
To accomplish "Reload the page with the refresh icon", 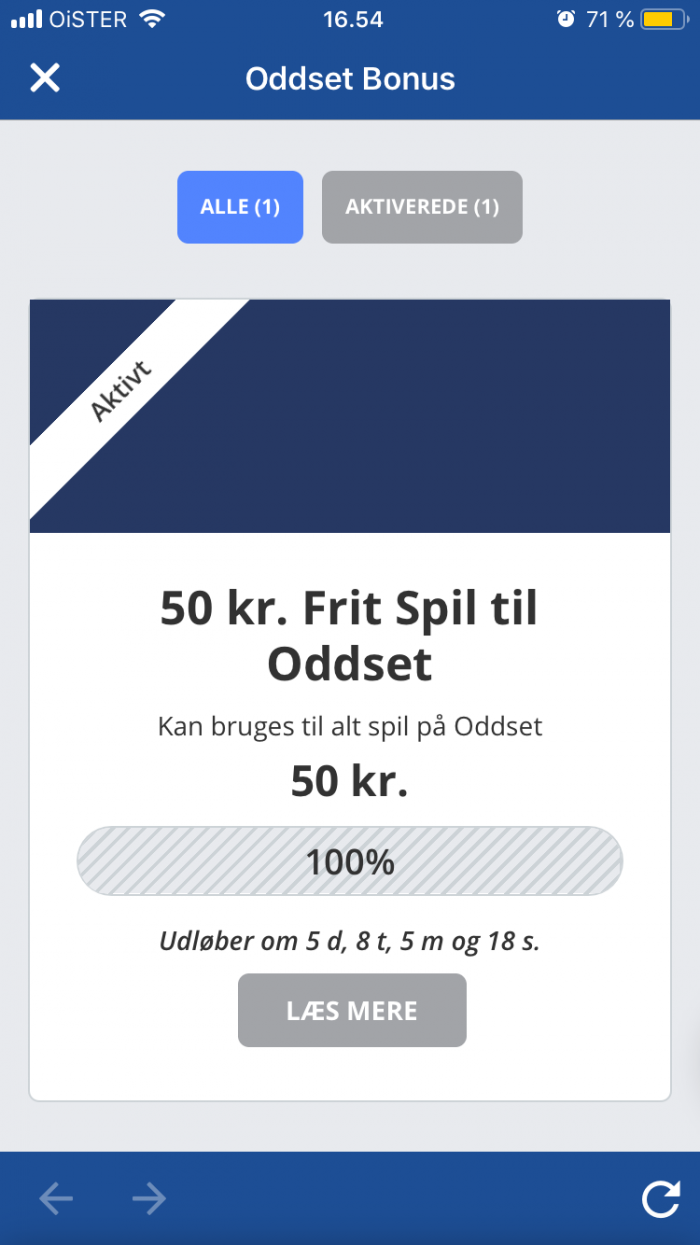I will point(661,1198).
